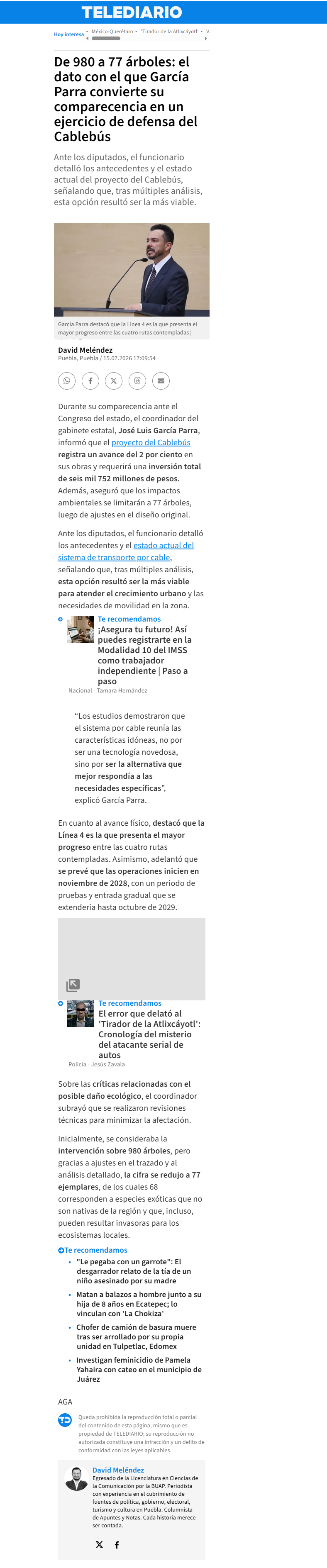Screen dimensions: 327x1568
Task: Open recommended 'Tirador de la Atlixcáyotl' cronología article
Action: pos(149,1034)
